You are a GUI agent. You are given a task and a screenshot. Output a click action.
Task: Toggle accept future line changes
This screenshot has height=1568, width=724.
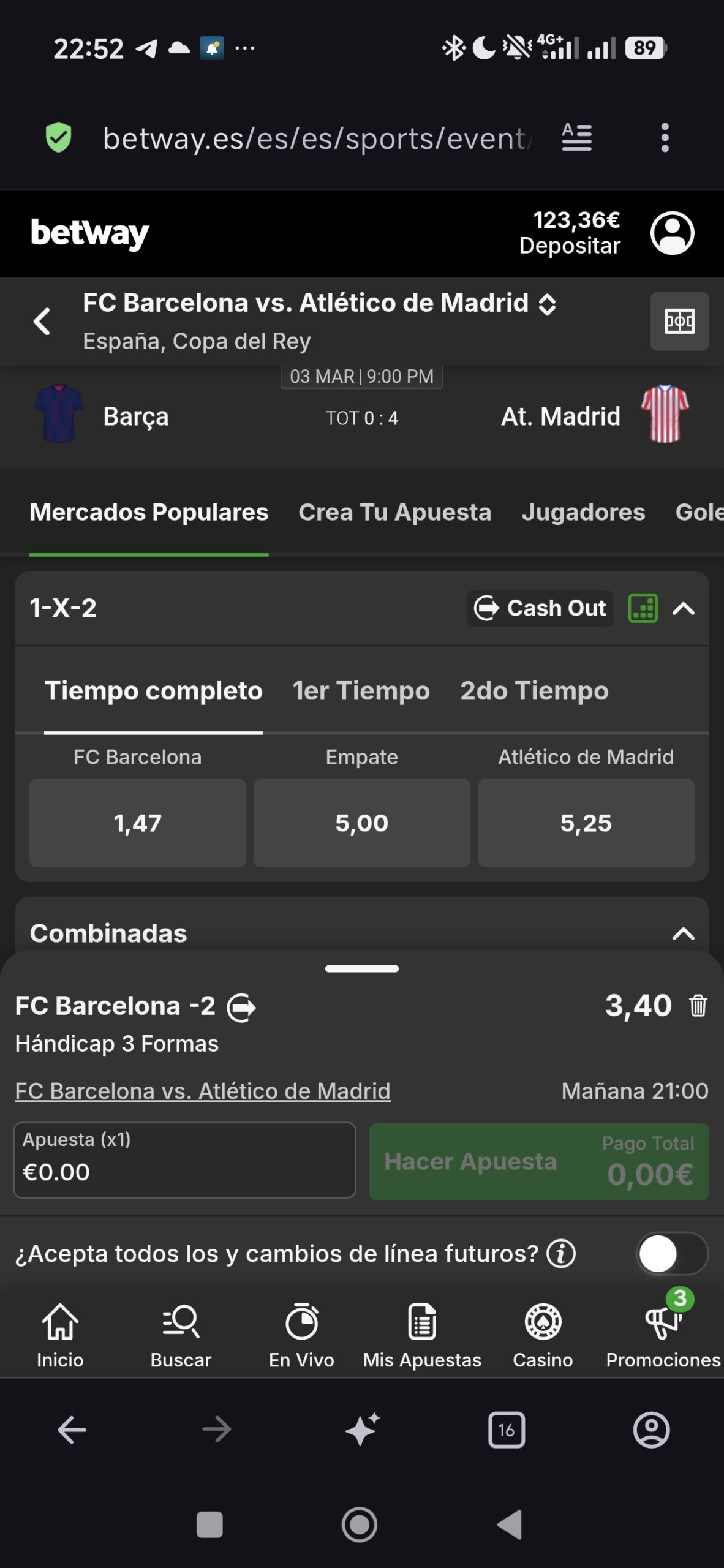pyautogui.click(x=672, y=1254)
